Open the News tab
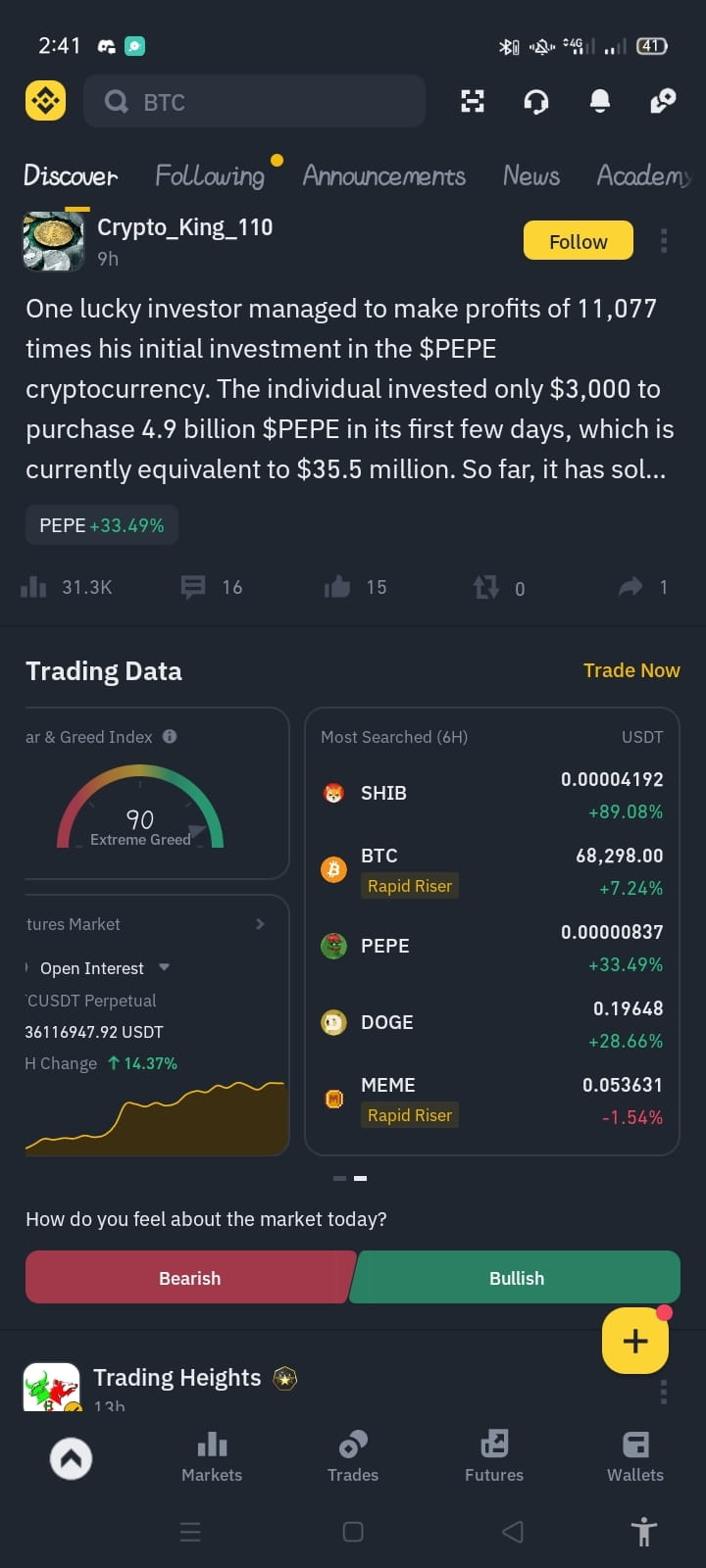The height and width of the screenshot is (1568, 706). point(530,176)
